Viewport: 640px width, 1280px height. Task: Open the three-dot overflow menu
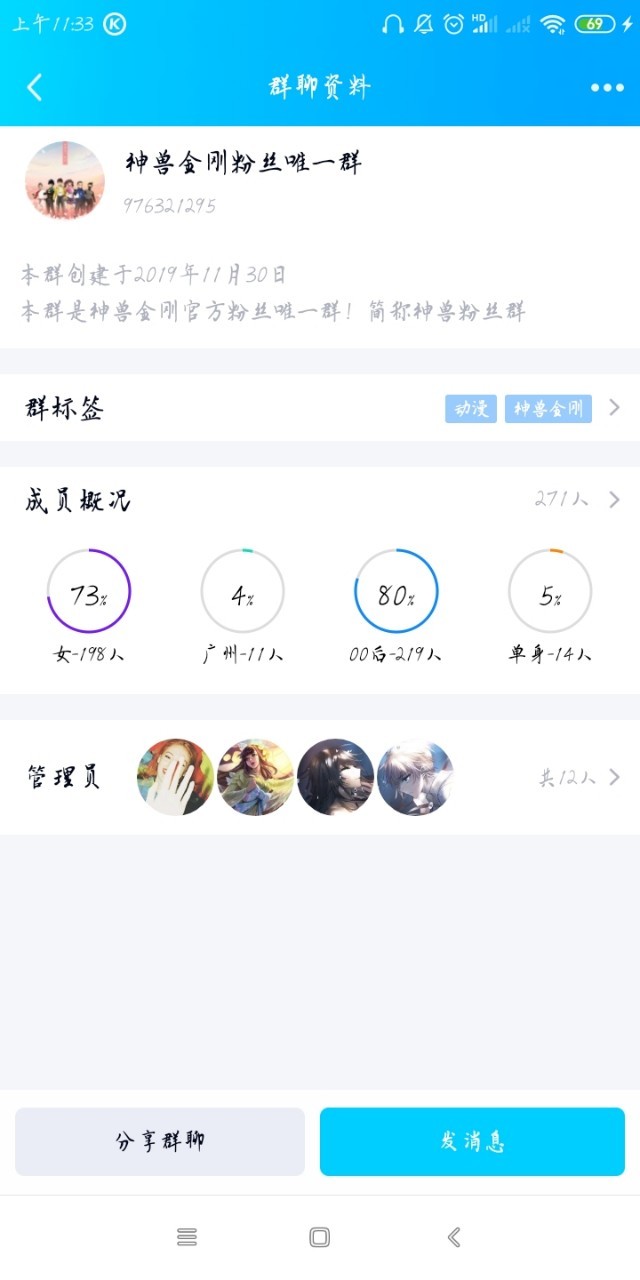[607, 88]
